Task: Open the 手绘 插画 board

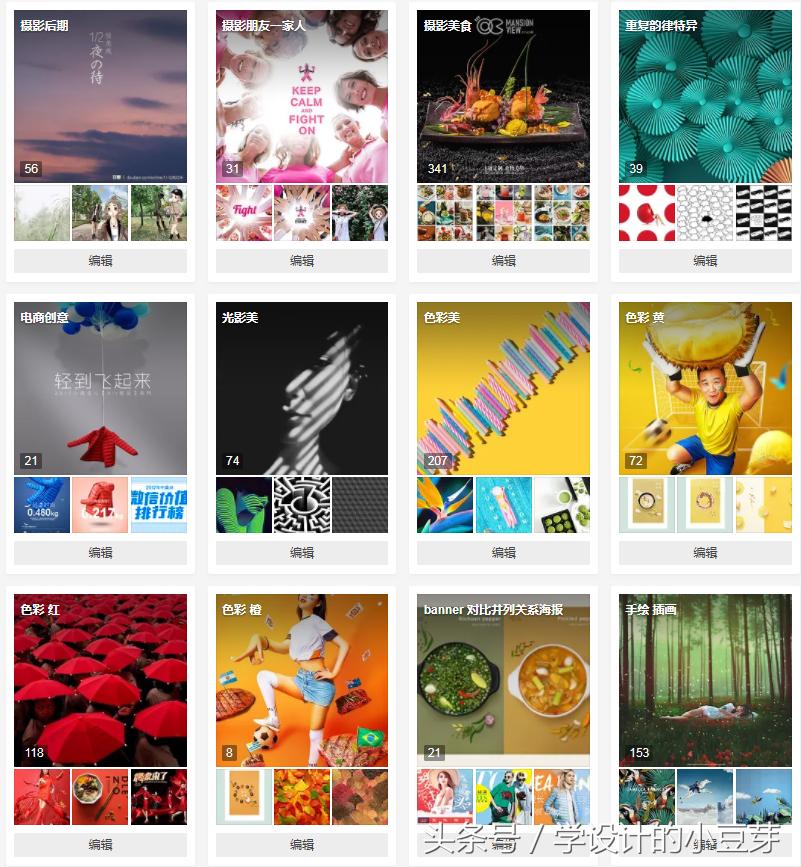Action: click(x=705, y=680)
